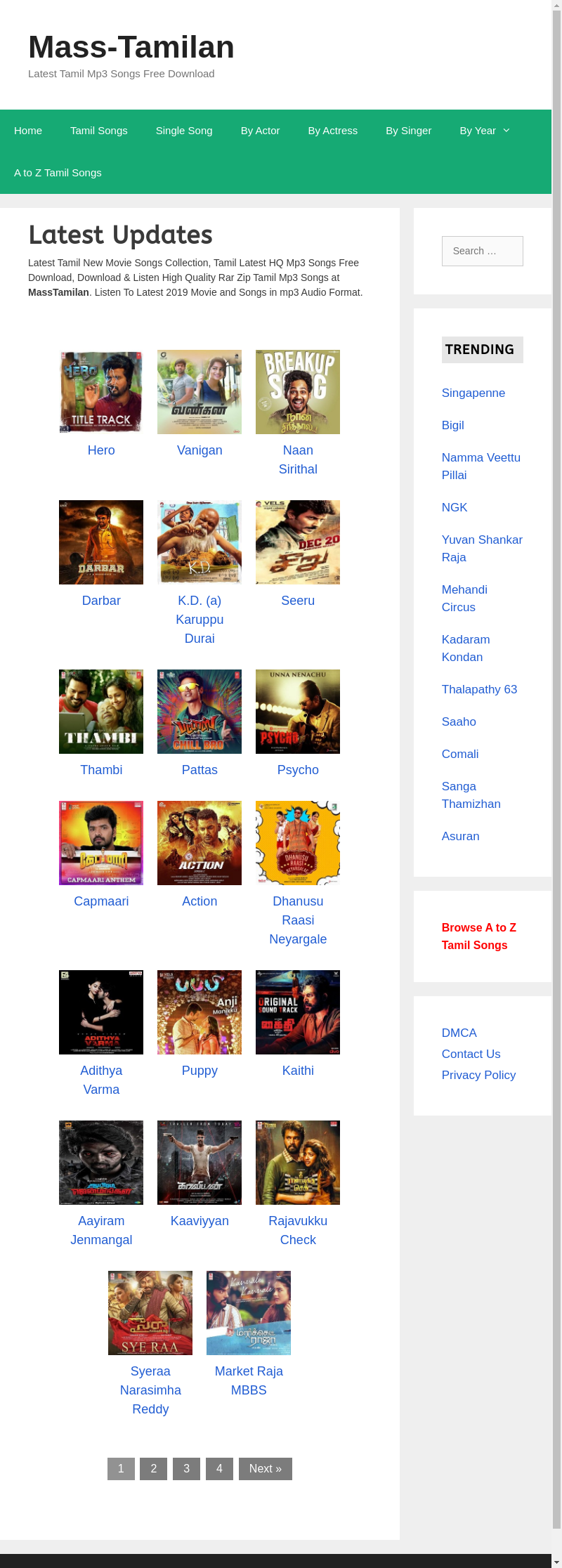
Task: Go to the Single Song section
Action: point(184,131)
